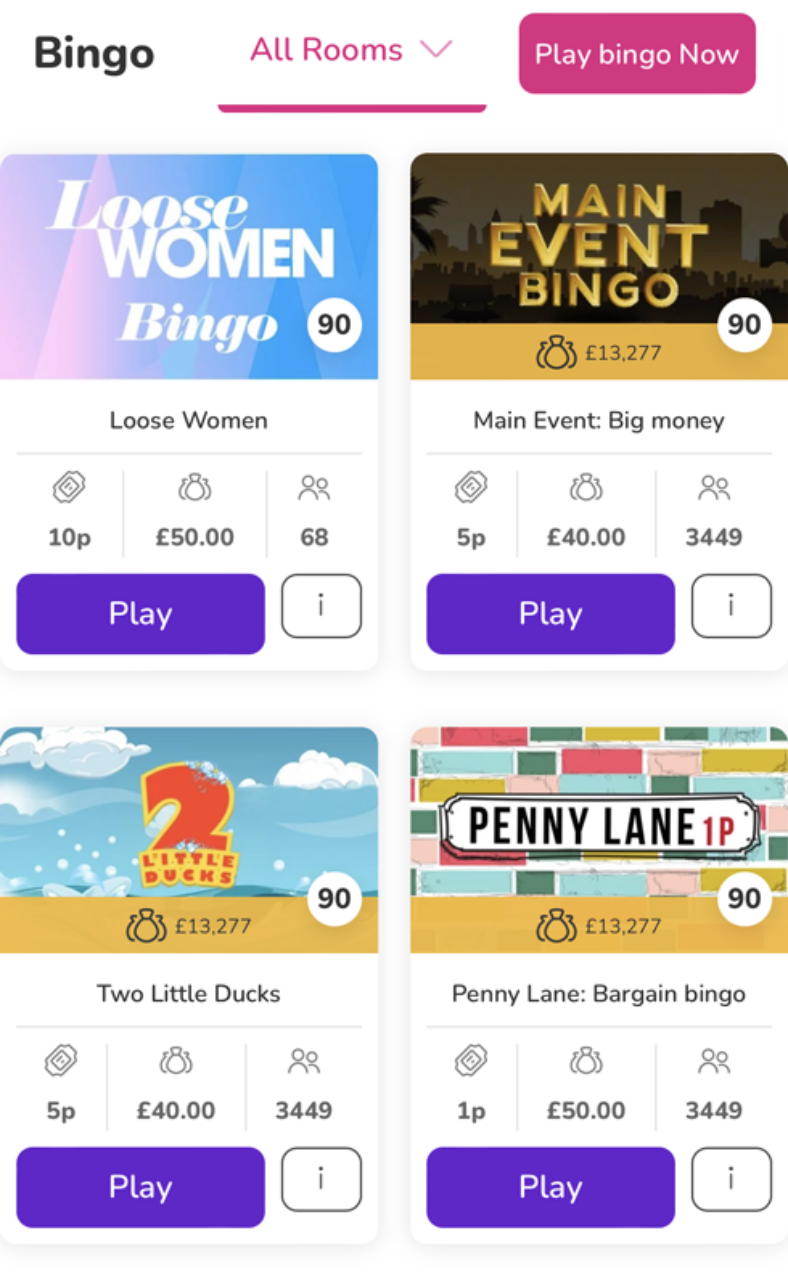Open the All Rooms dropdown
788x1278 pixels.
click(326, 47)
